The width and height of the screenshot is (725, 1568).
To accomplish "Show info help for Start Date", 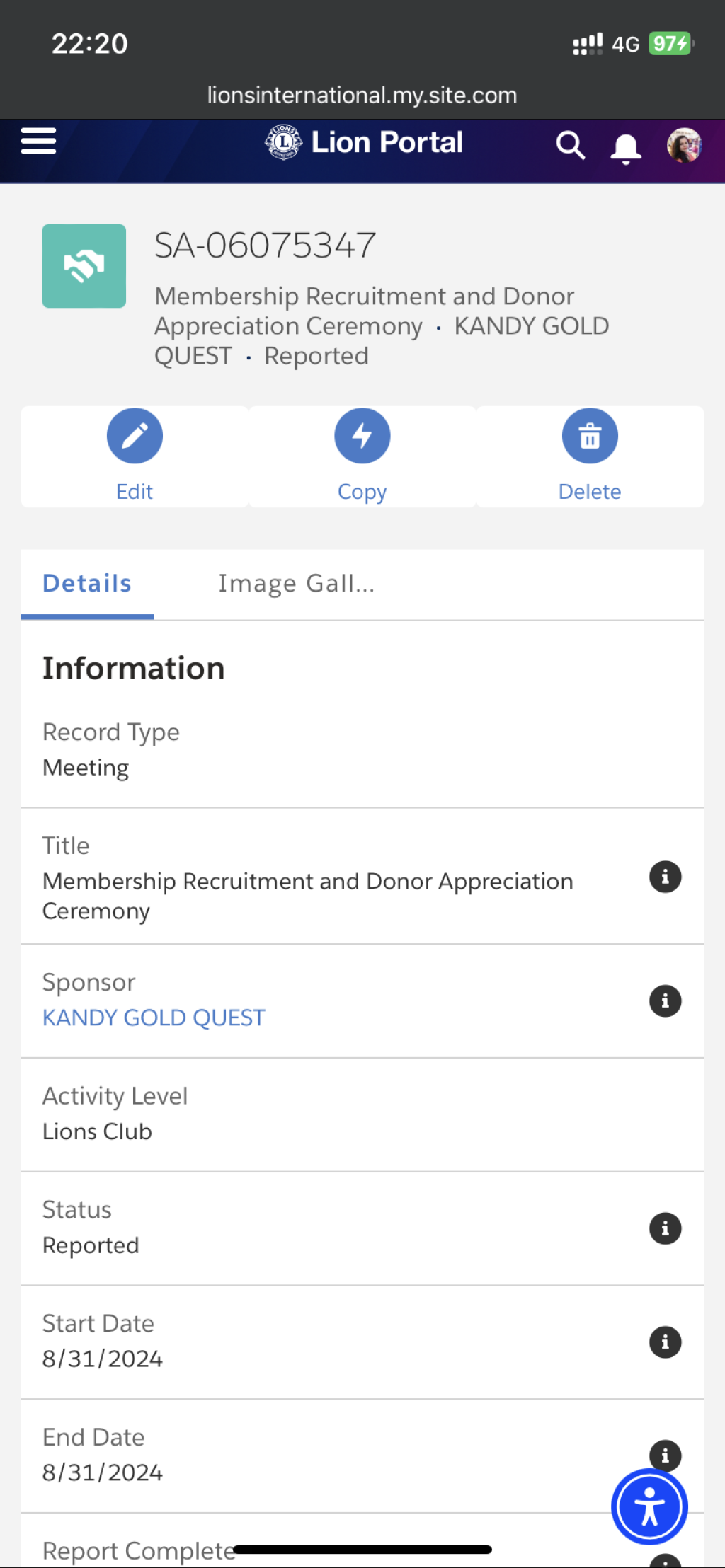I will 665,1342.
